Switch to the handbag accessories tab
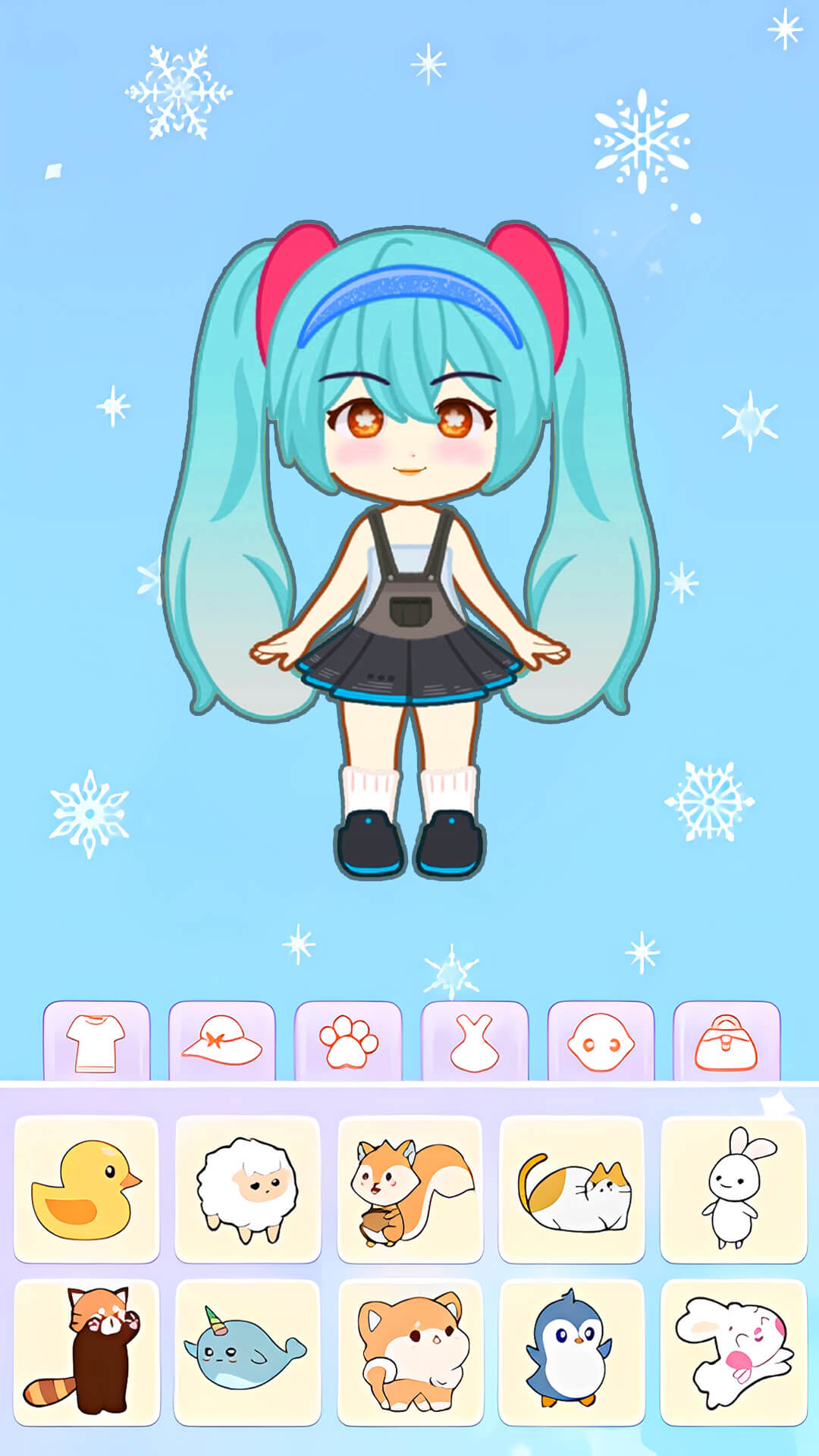 [x=726, y=1042]
